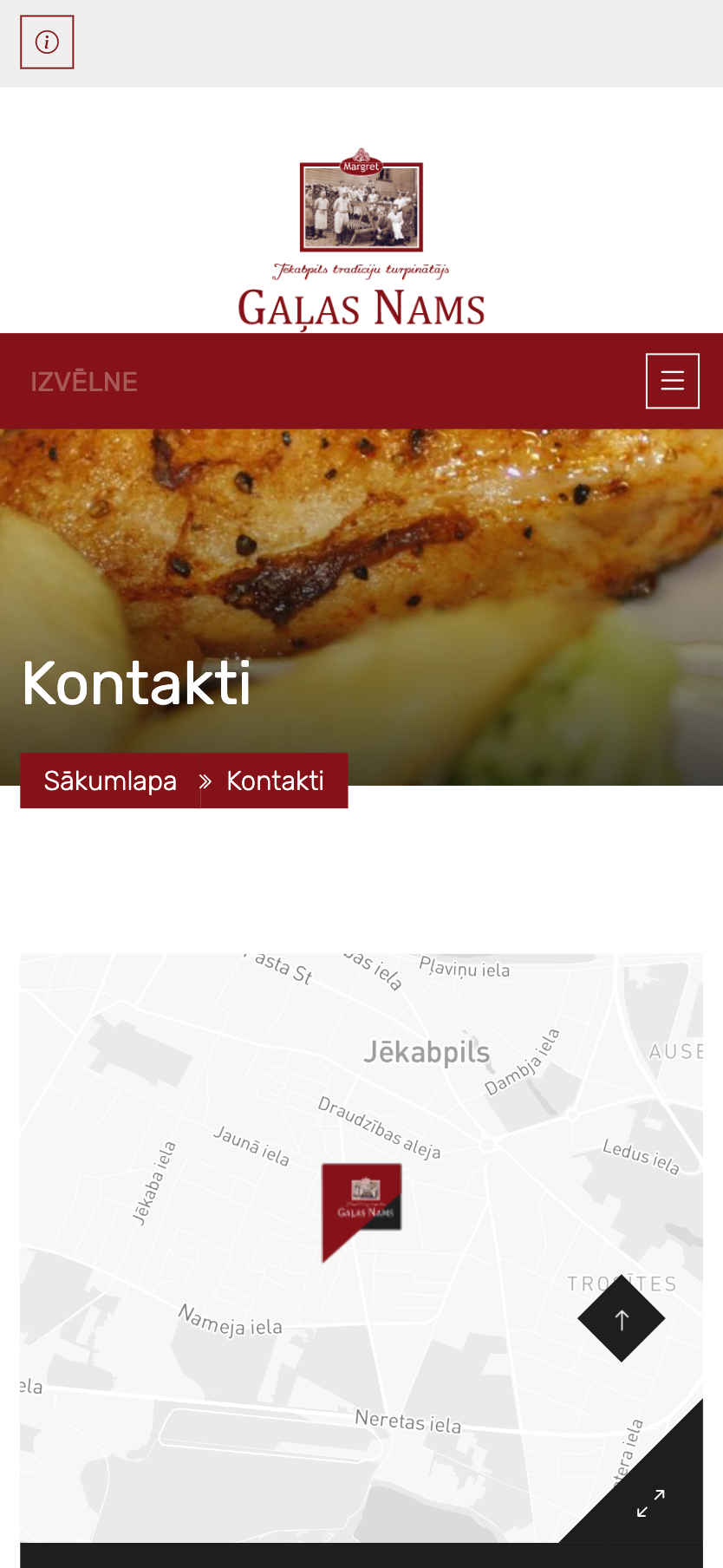Open the Izvēlne hamburger menu
The width and height of the screenshot is (723, 1568).
tap(672, 381)
